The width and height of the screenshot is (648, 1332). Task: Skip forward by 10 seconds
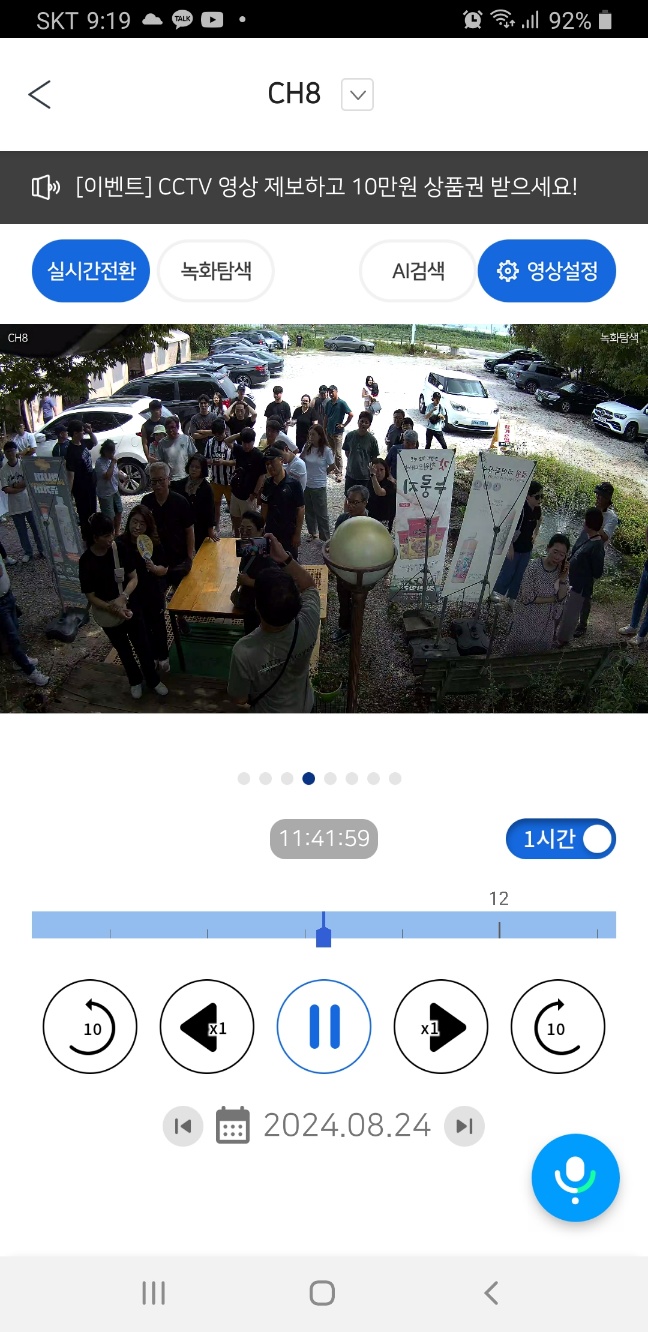click(x=558, y=1026)
